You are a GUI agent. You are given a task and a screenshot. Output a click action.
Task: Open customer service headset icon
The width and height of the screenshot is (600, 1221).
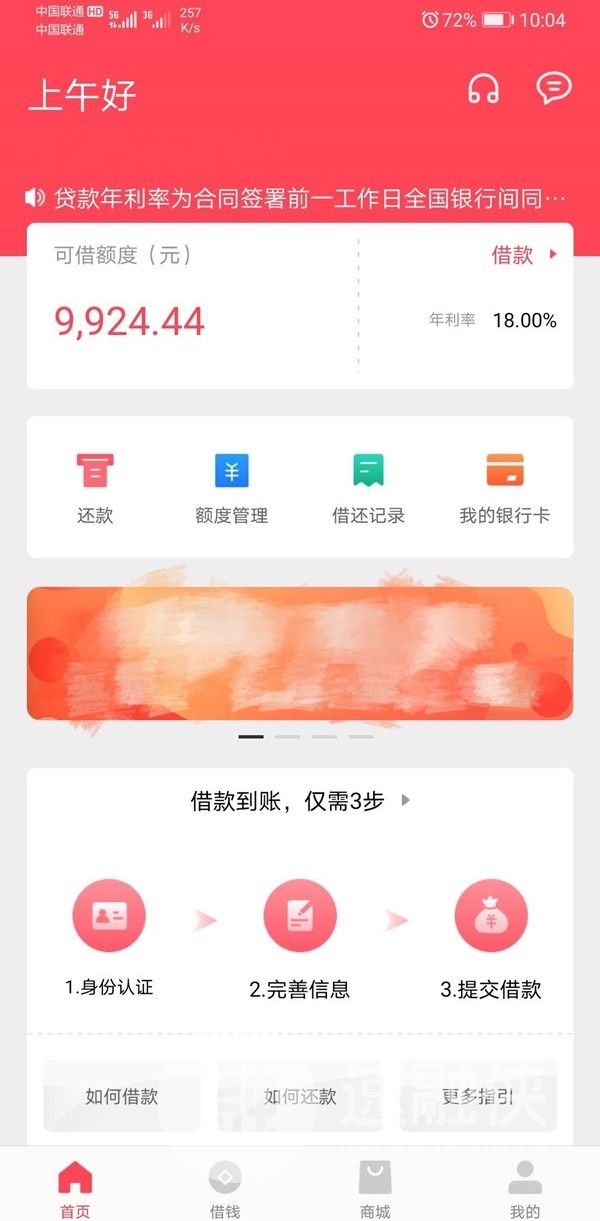[x=483, y=89]
